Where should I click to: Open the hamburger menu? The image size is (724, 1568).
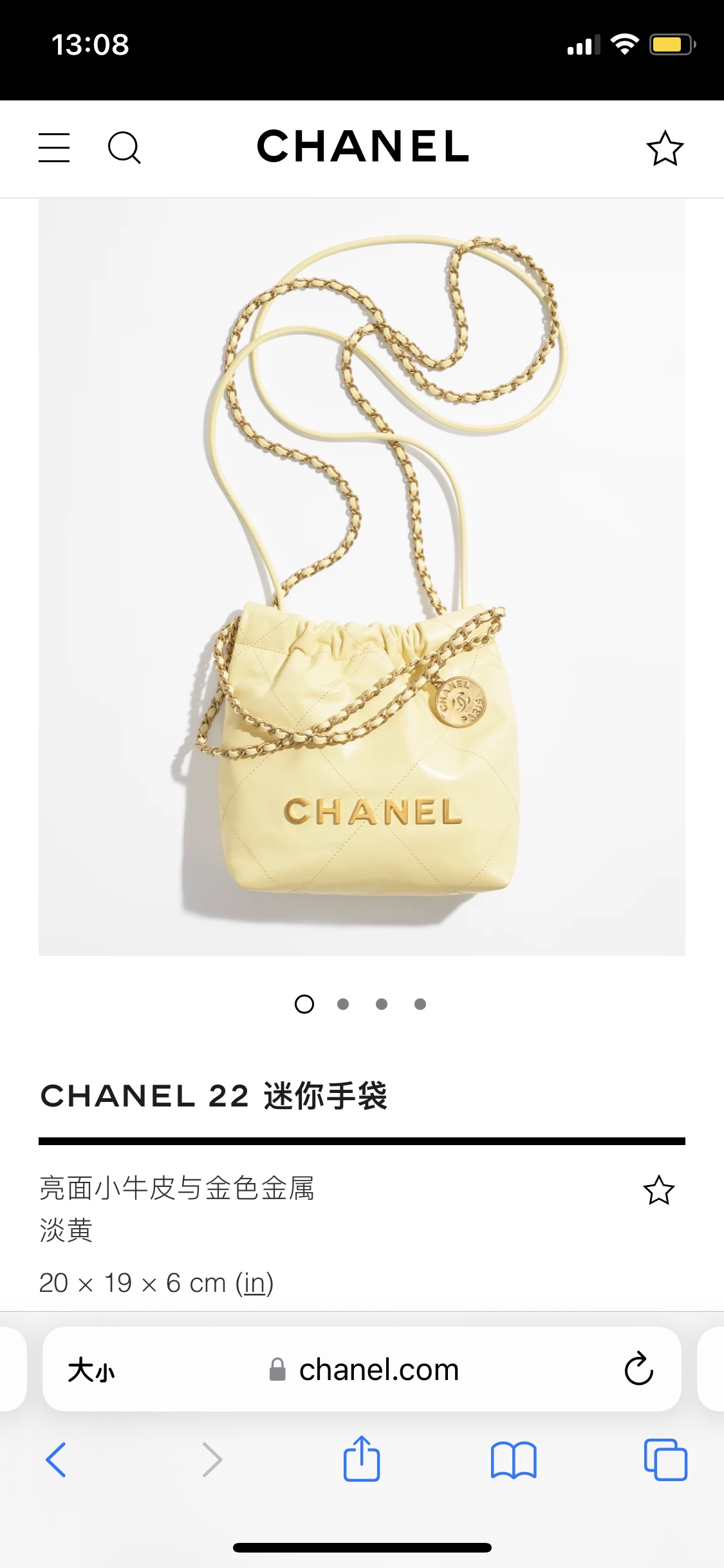tap(54, 147)
